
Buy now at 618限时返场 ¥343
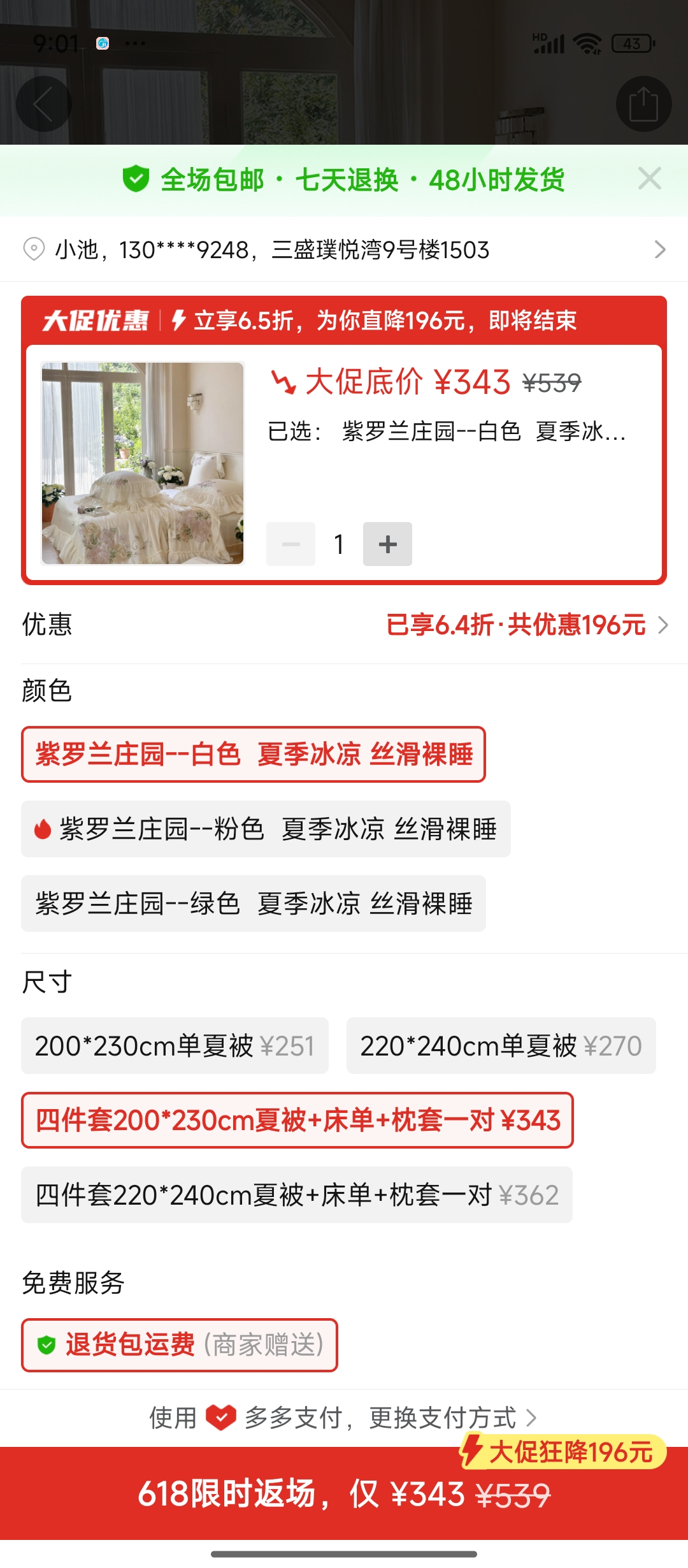click(344, 1494)
